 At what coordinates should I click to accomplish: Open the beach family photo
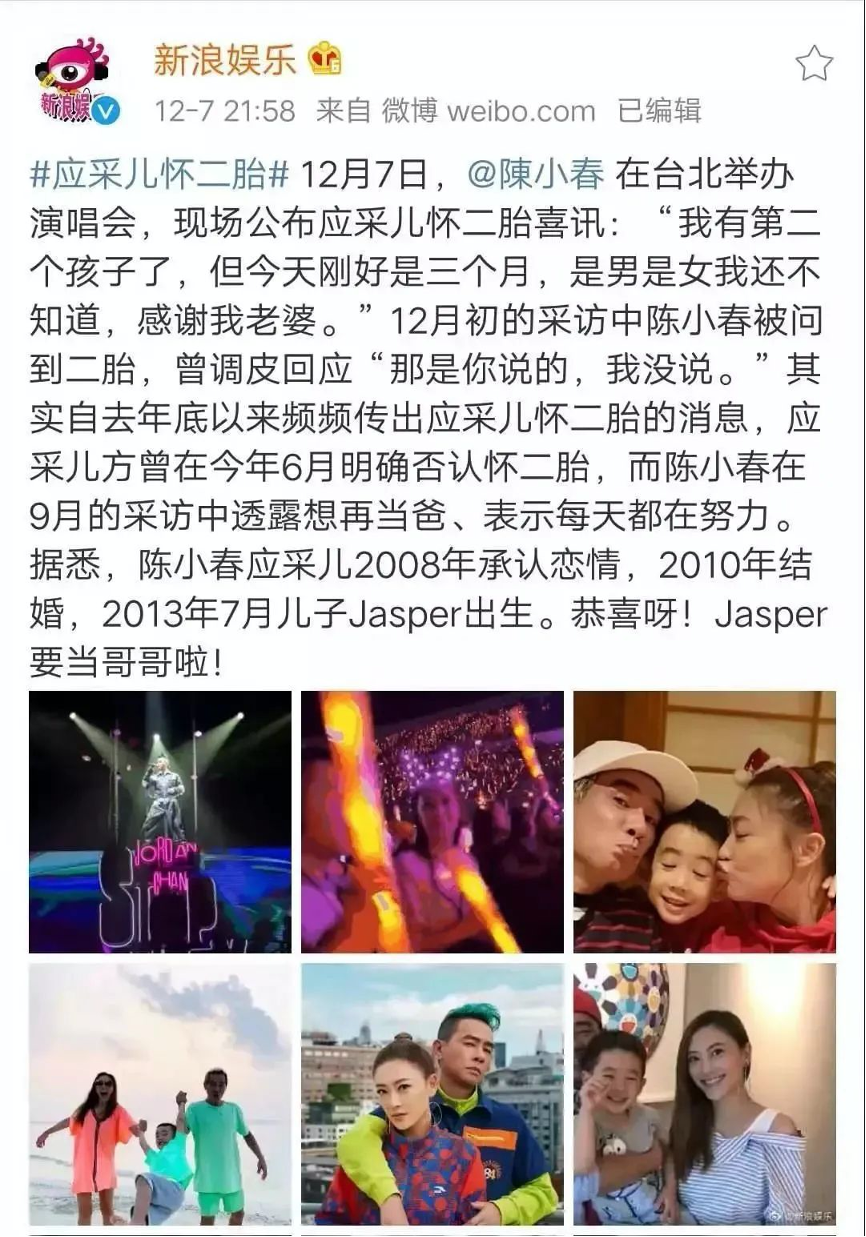pyautogui.click(x=160, y=1094)
